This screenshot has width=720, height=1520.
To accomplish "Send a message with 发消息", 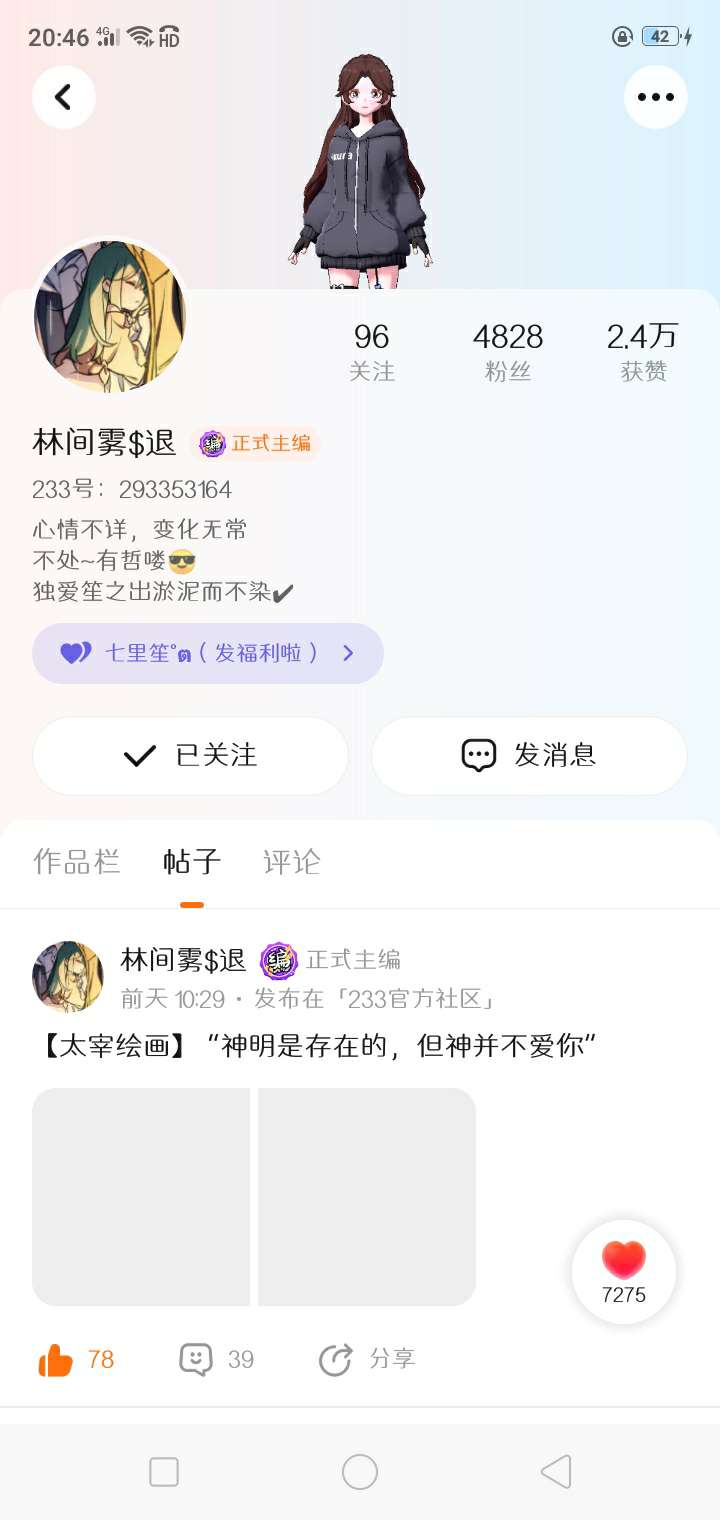I will pos(529,755).
